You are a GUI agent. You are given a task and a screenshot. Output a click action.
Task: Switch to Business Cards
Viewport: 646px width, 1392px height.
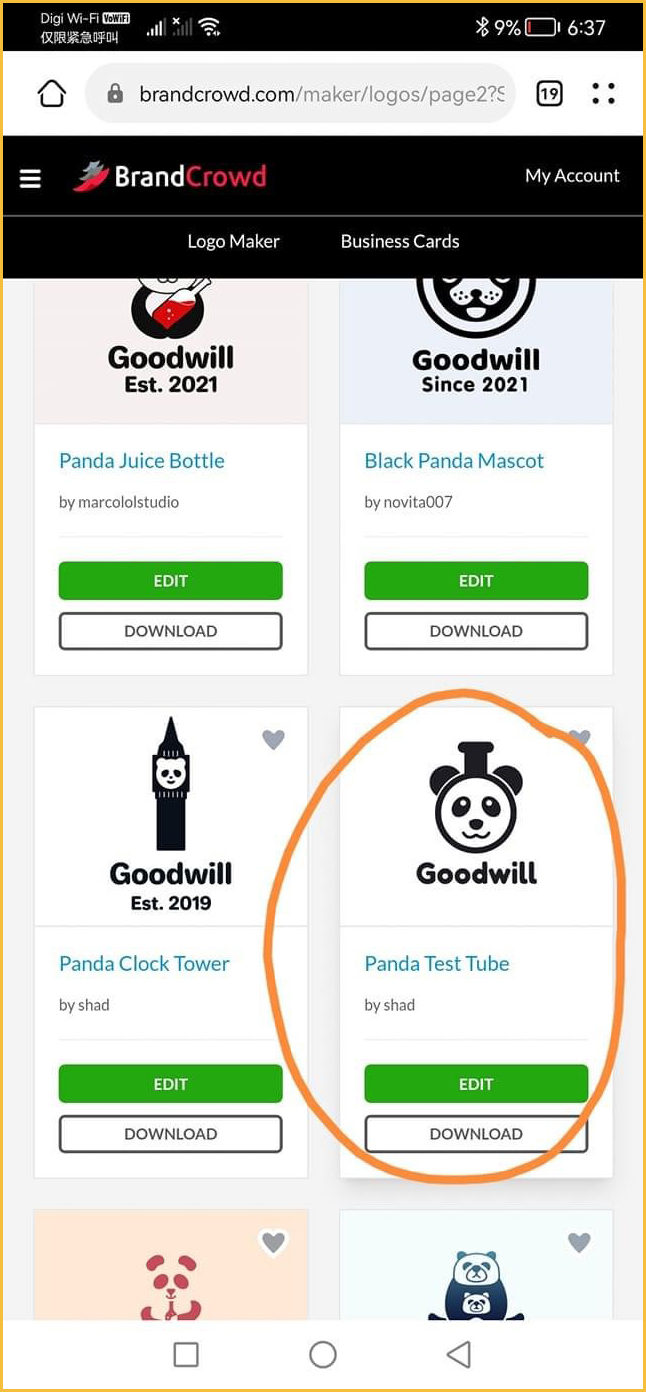pos(400,241)
